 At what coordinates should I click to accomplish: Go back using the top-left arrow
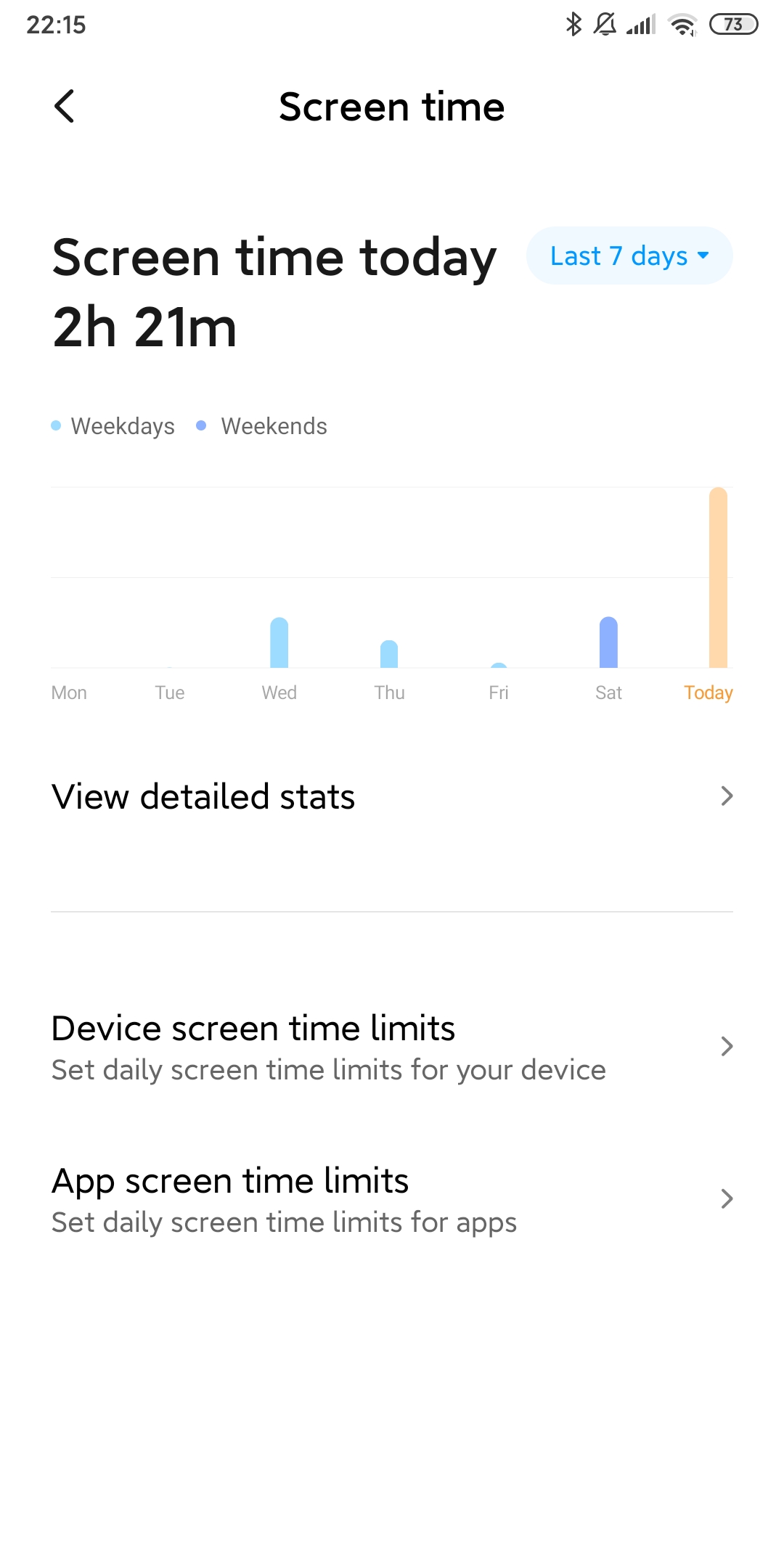coord(65,107)
